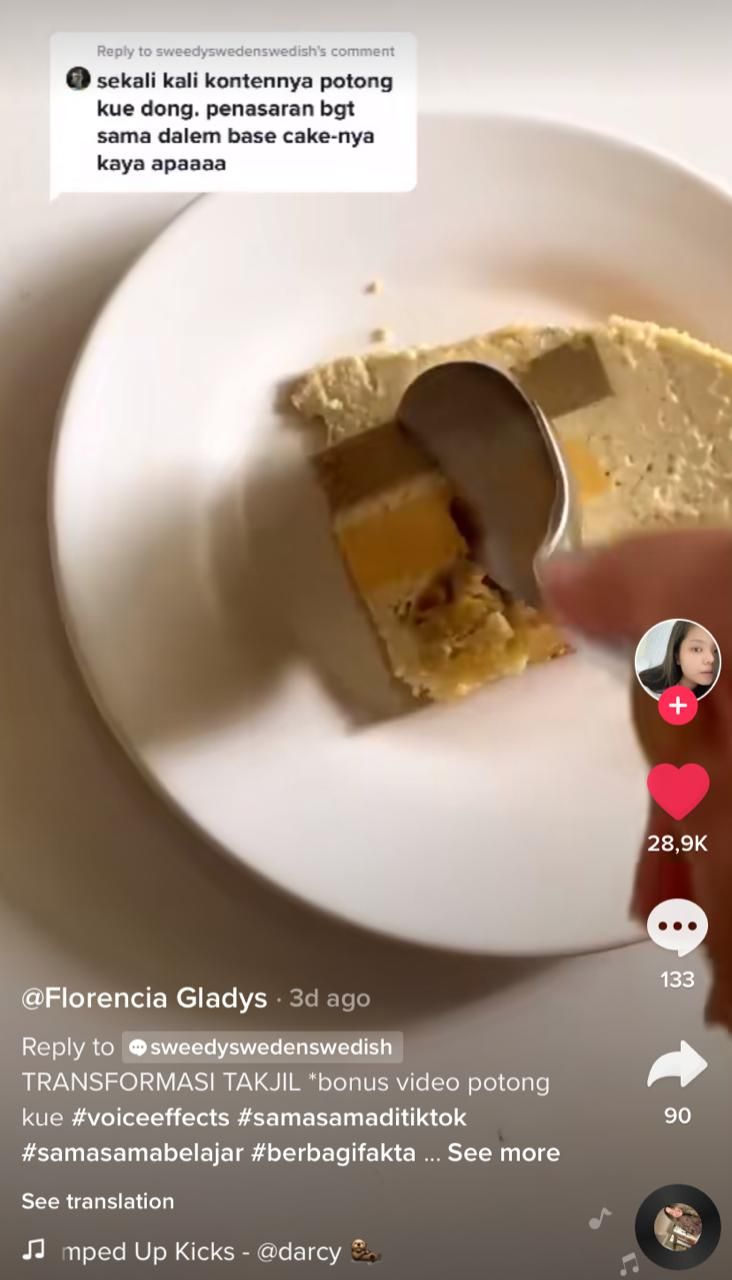Viewport: 732px width, 1280px height.
Task: Open the #samasamabelajar hashtag
Action: pyautogui.click(x=133, y=1152)
